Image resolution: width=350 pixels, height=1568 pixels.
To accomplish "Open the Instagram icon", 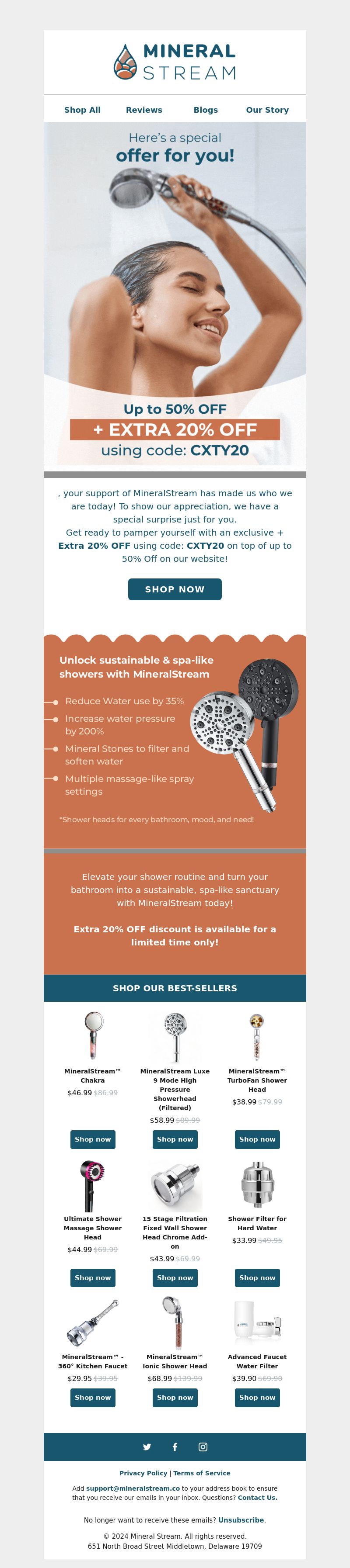I will pyautogui.click(x=203, y=1447).
